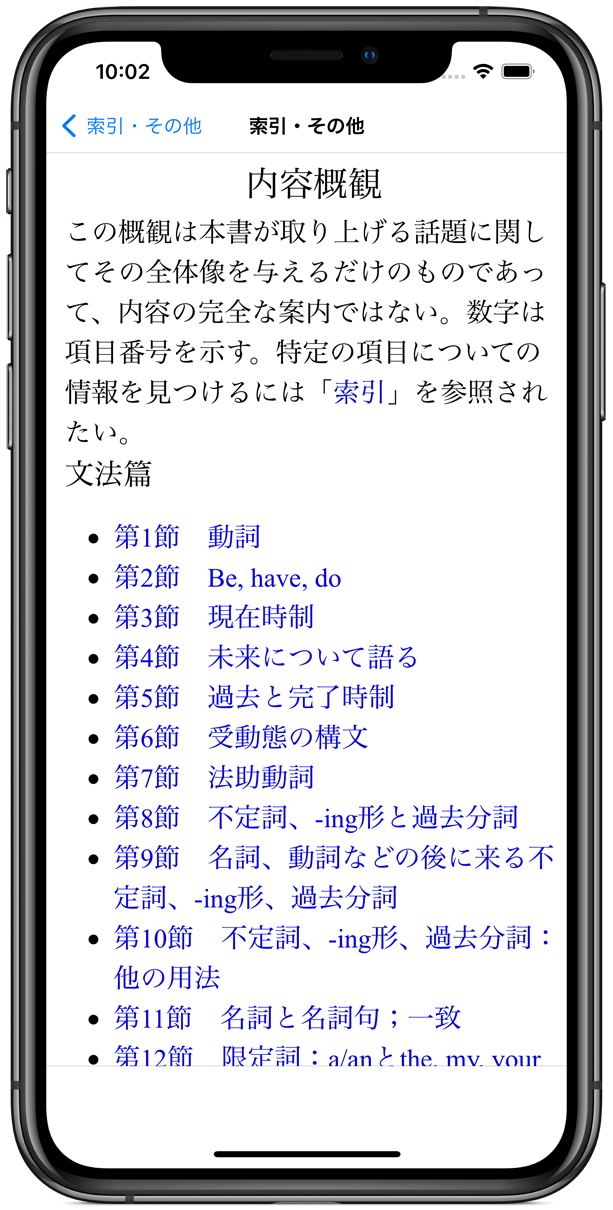Viewport: 613px width, 1210px height.
Task: Open 第6節 受動態の構文
Action: (x=241, y=737)
